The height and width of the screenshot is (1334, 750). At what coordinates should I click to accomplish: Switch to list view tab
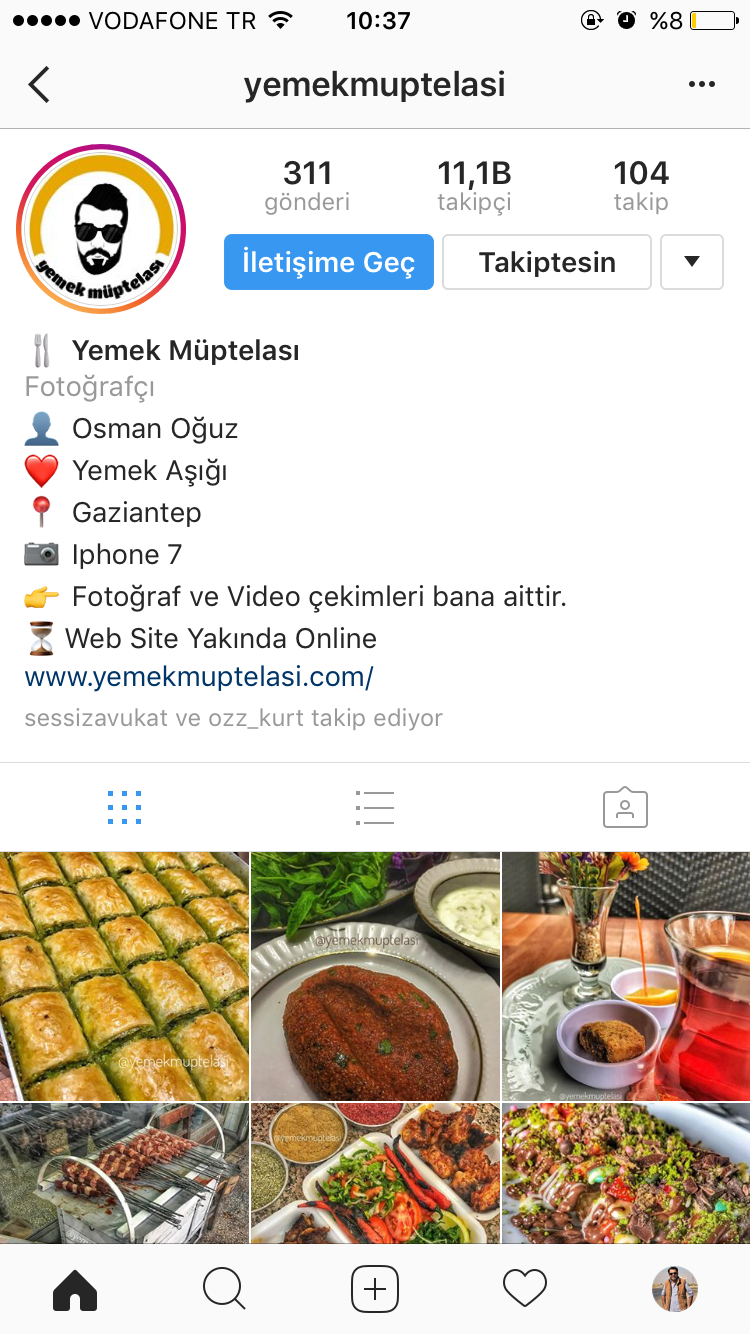point(375,807)
